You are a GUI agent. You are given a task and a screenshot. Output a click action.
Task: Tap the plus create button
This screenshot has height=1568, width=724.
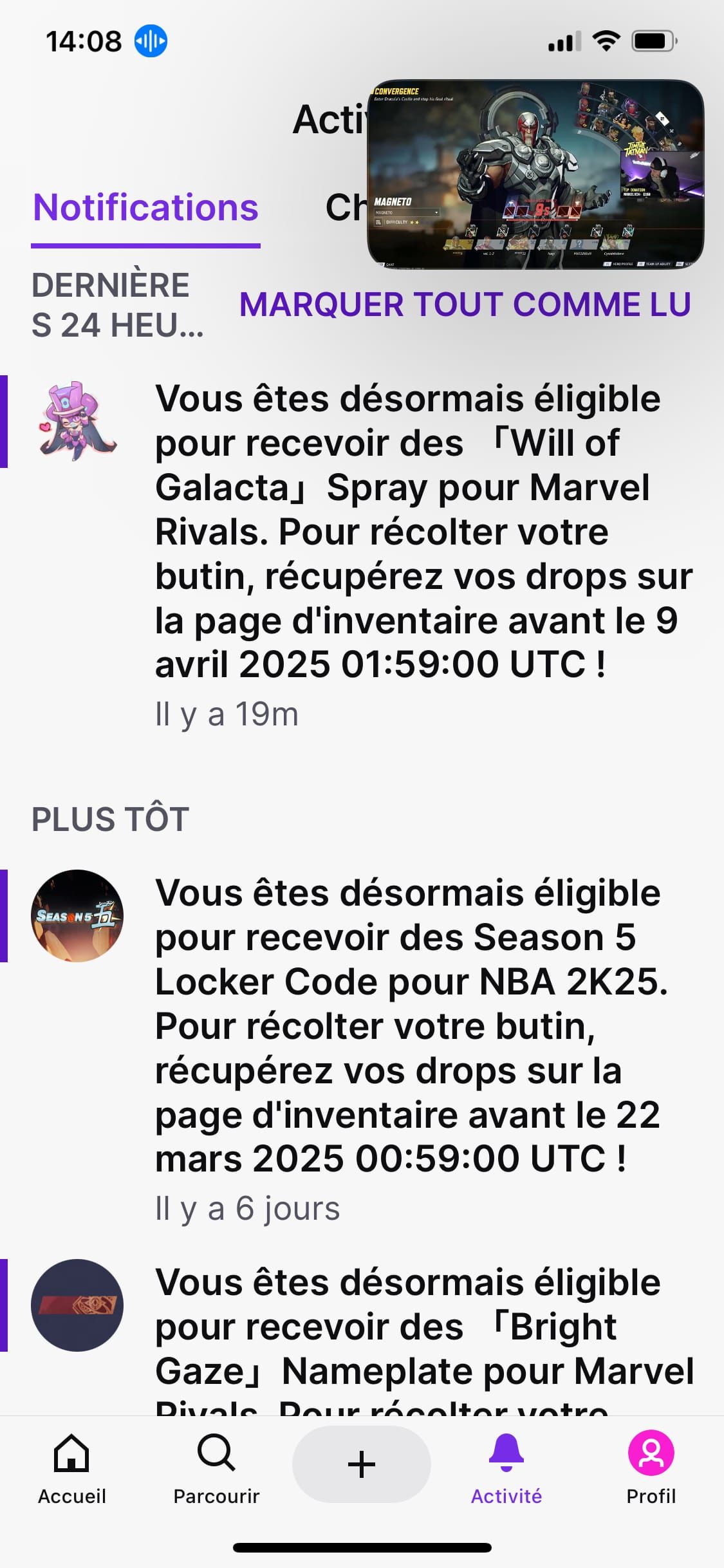(x=362, y=1464)
